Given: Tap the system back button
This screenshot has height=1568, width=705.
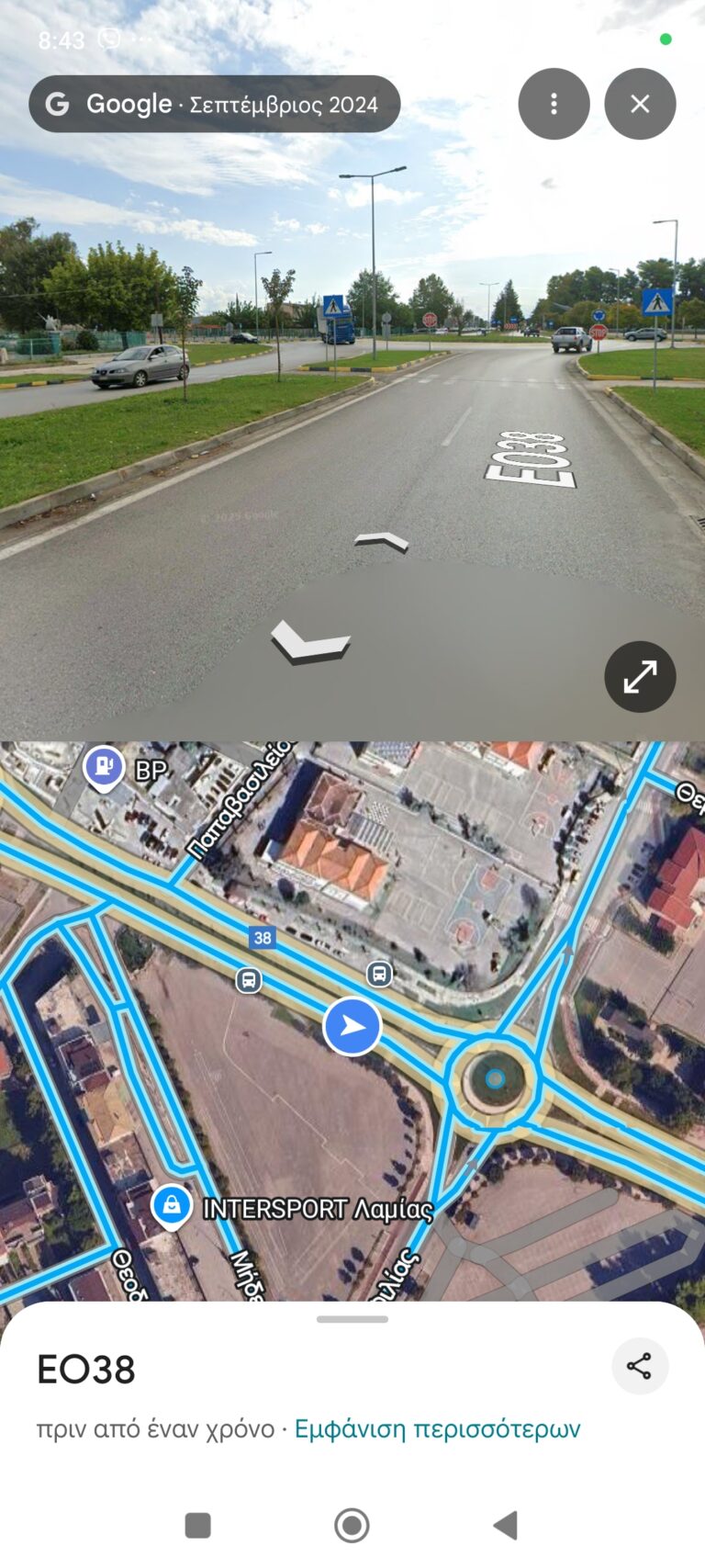Looking at the screenshot, I should click(506, 1525).
